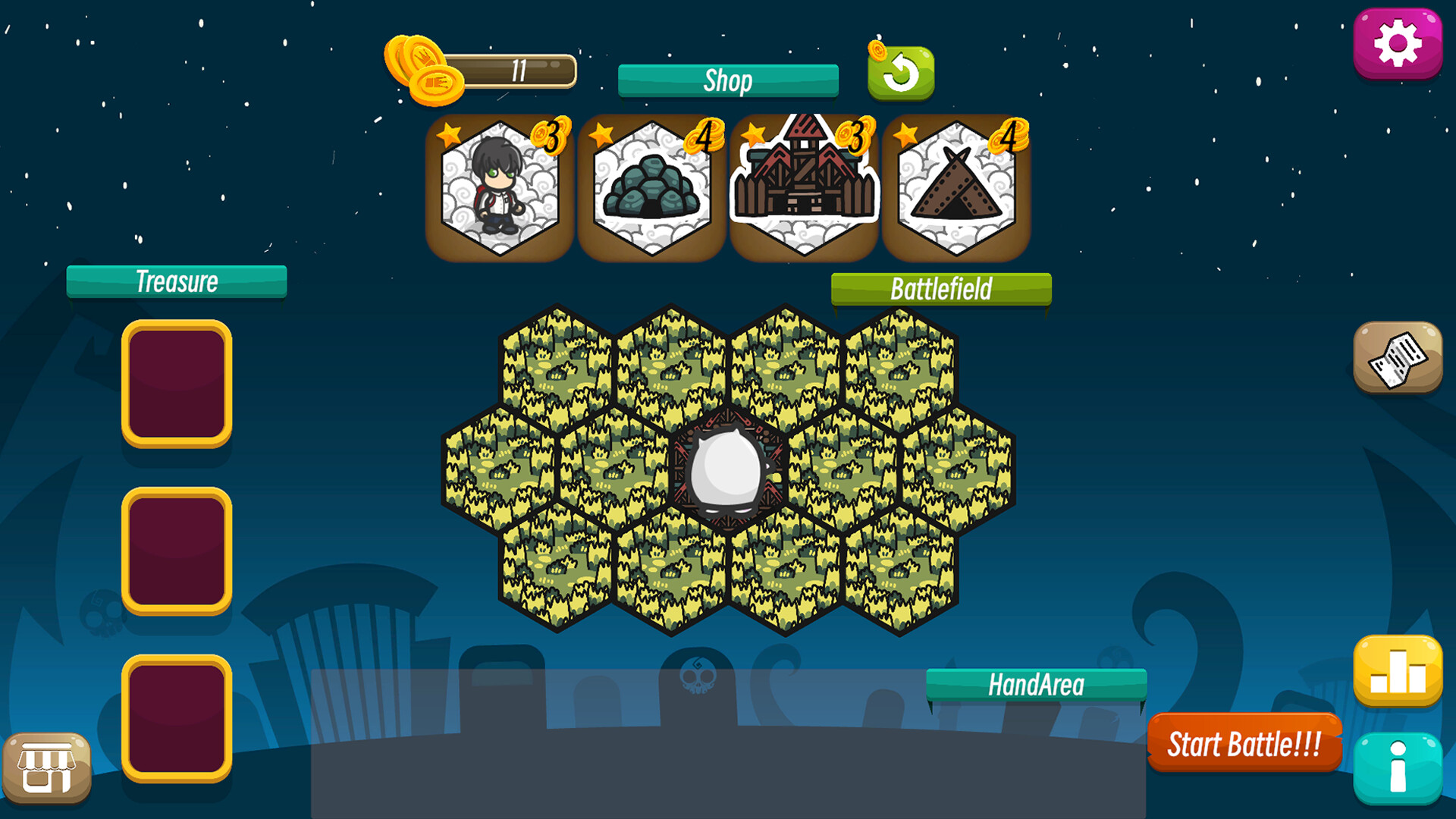Tap the white egg unit on battlefield
Viewport: 1456px width, 819px height.
click(x=726, y=472)
